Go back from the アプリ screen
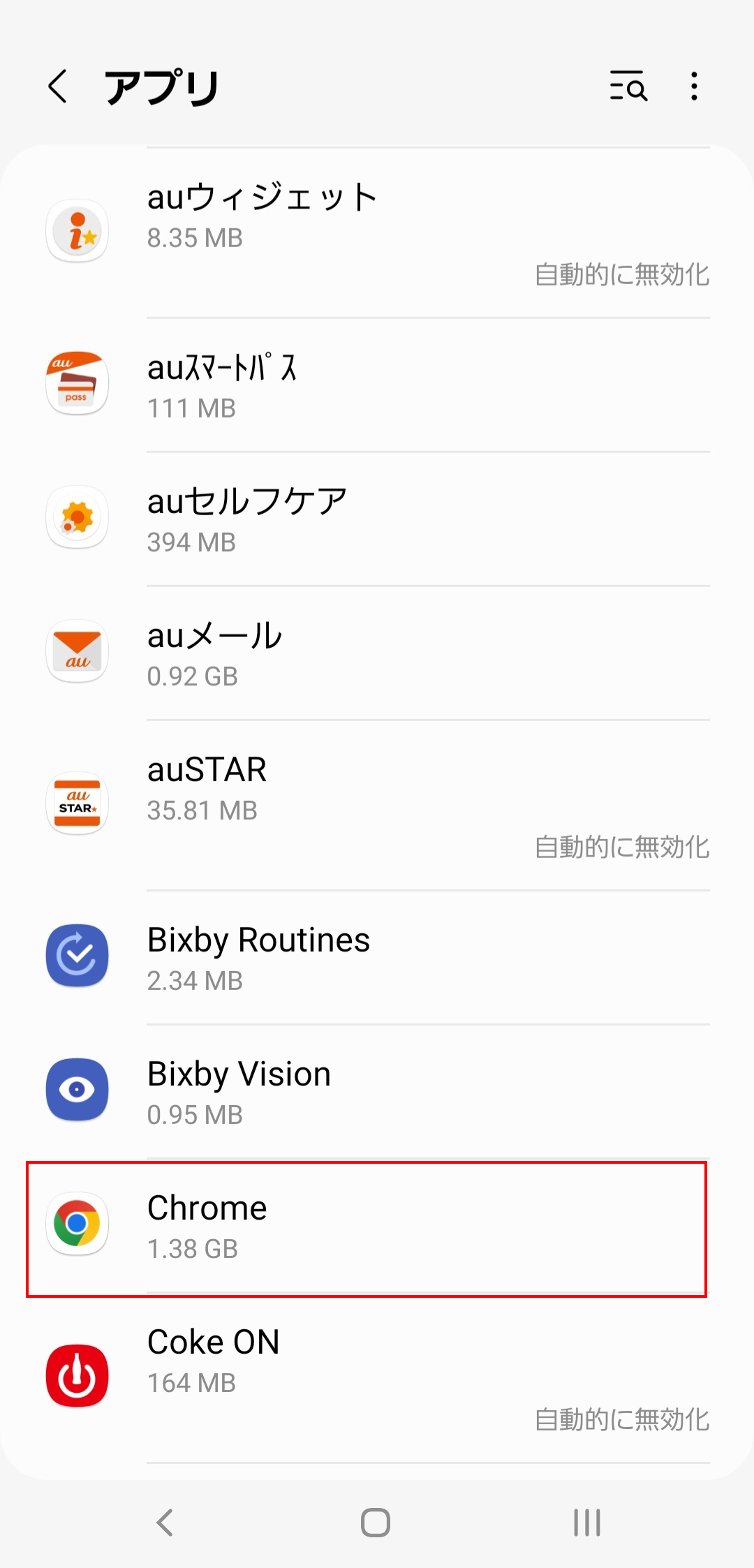Screen dimensions: 754x1568 click(58, 87)
